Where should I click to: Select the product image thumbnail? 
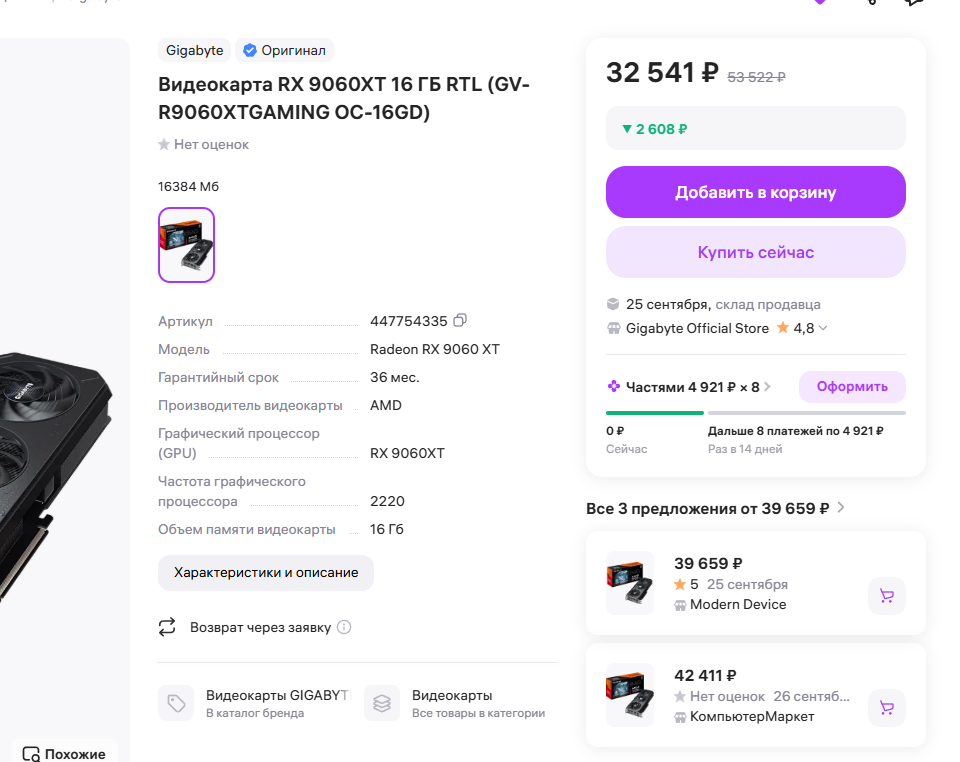[186, 245]
